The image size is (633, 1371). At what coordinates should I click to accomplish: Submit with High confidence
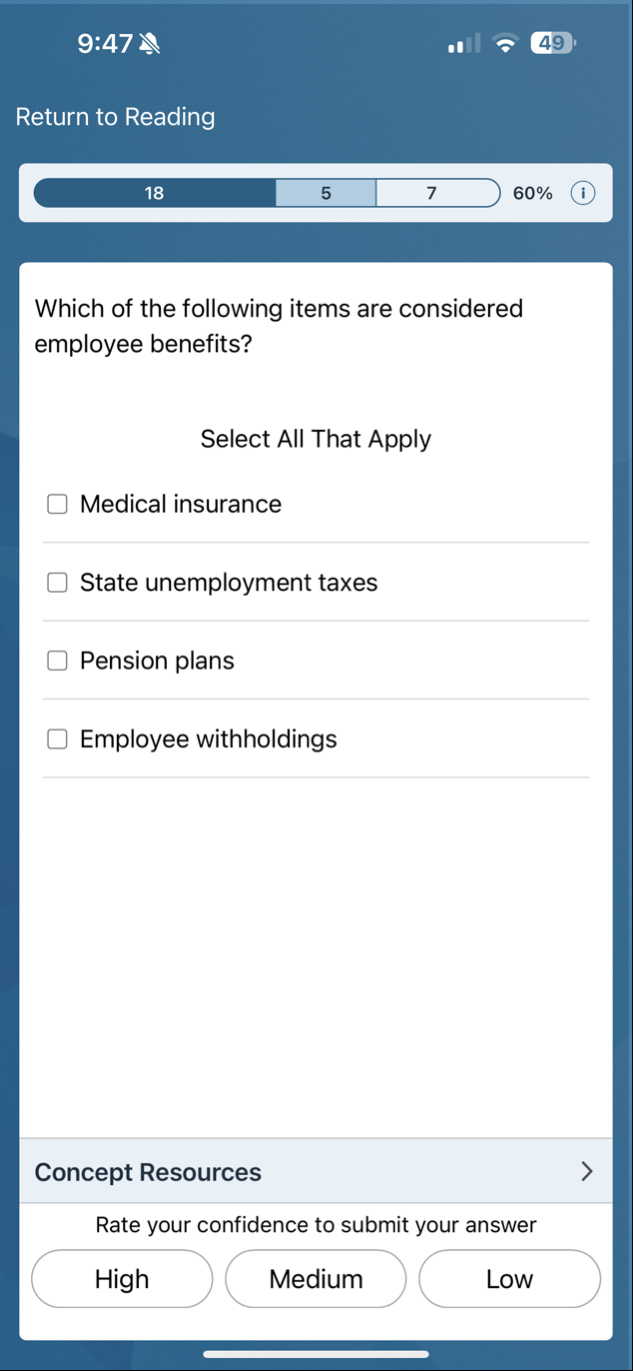point(122,1279)
